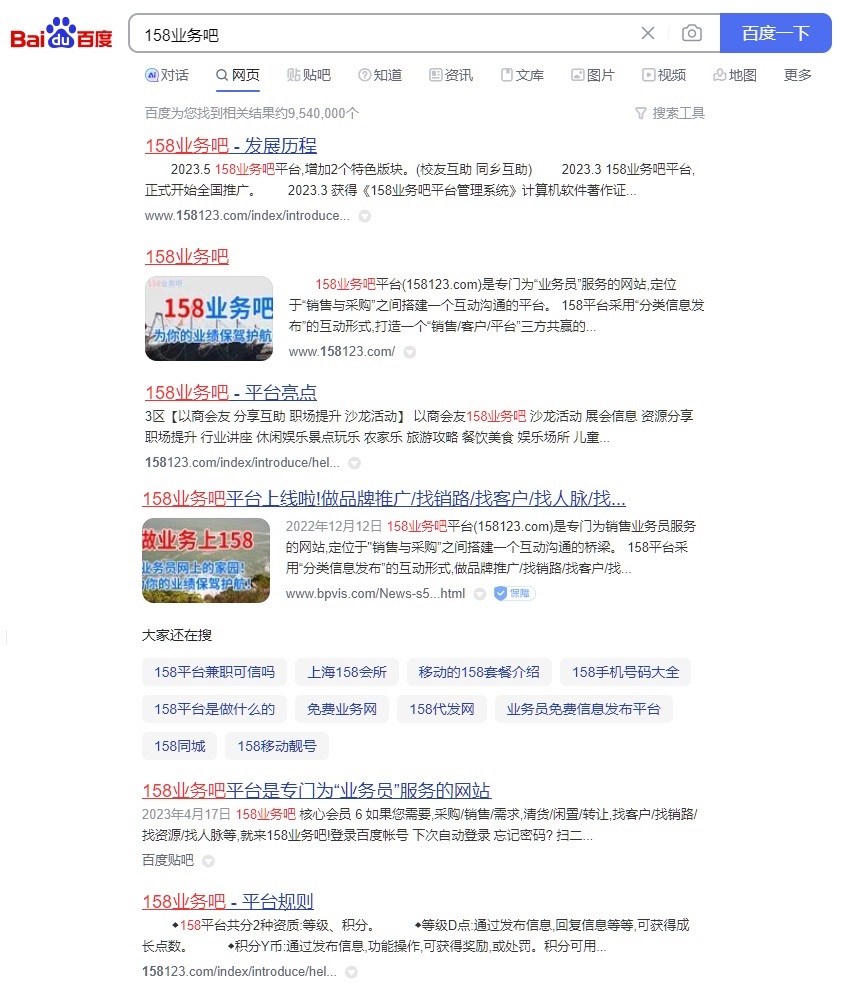The image size is (850, 1000).
Task: Expand the 更多 menu
Action: [798, 75]
